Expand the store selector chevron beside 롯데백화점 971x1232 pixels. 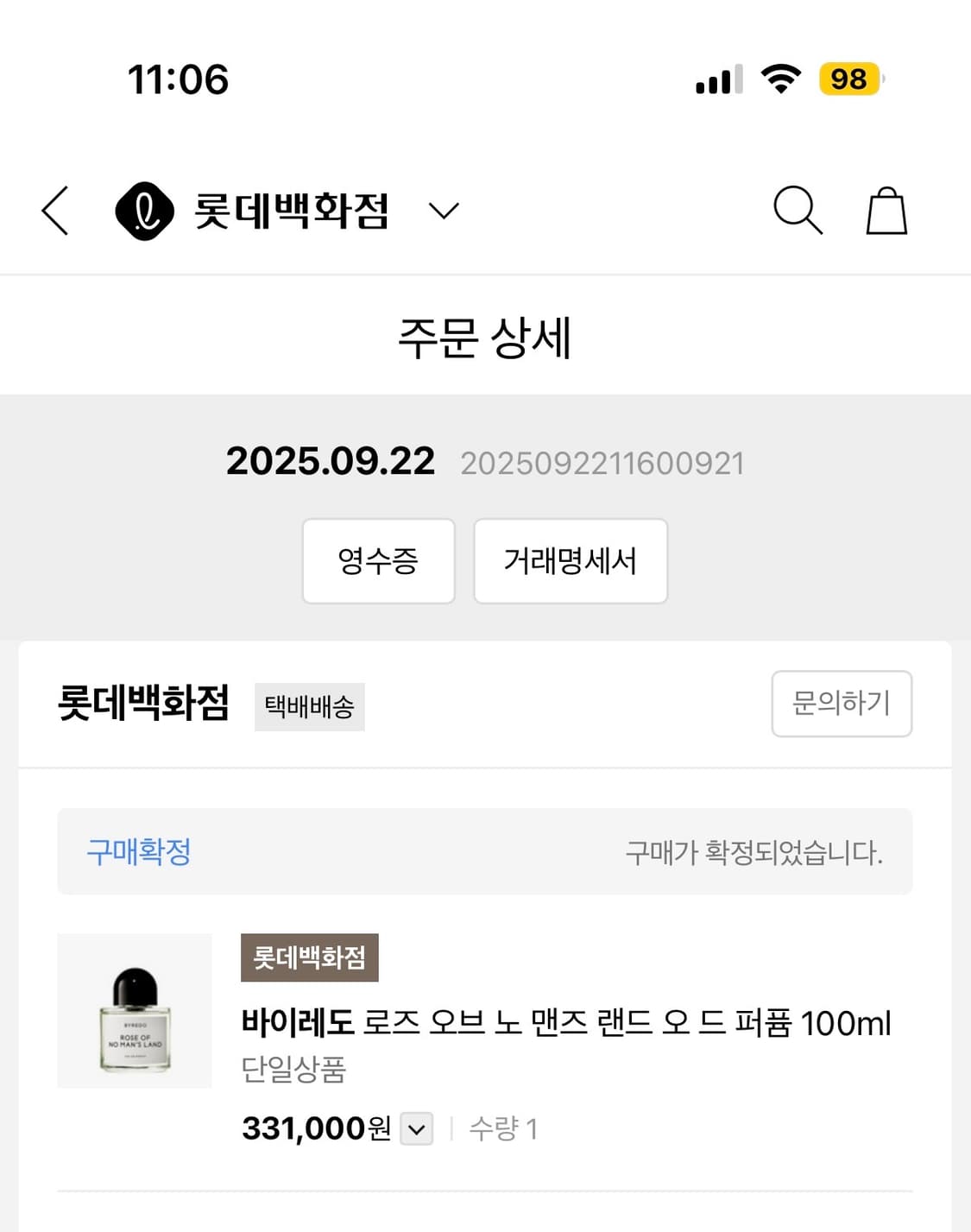coord(442,210)
